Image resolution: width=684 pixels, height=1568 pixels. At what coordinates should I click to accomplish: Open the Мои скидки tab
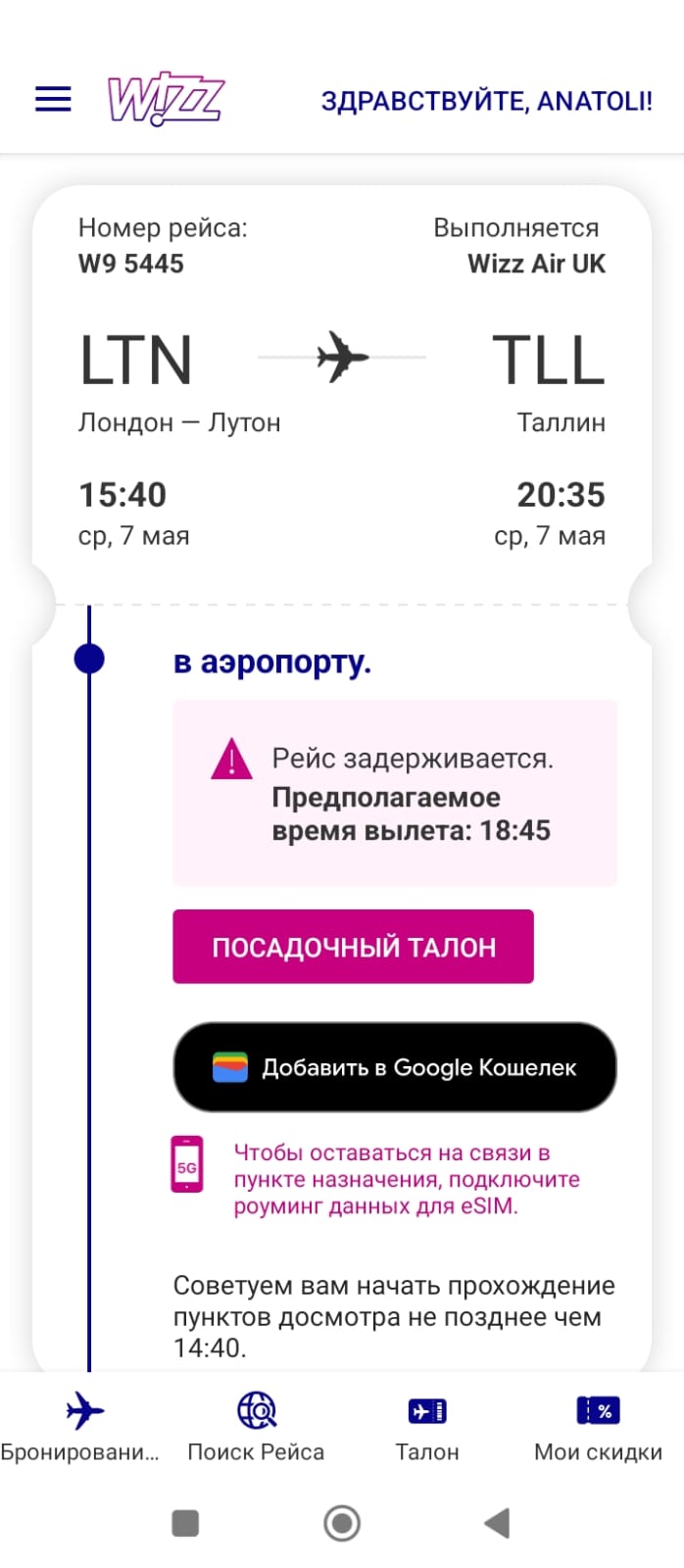coord(598,1428)
